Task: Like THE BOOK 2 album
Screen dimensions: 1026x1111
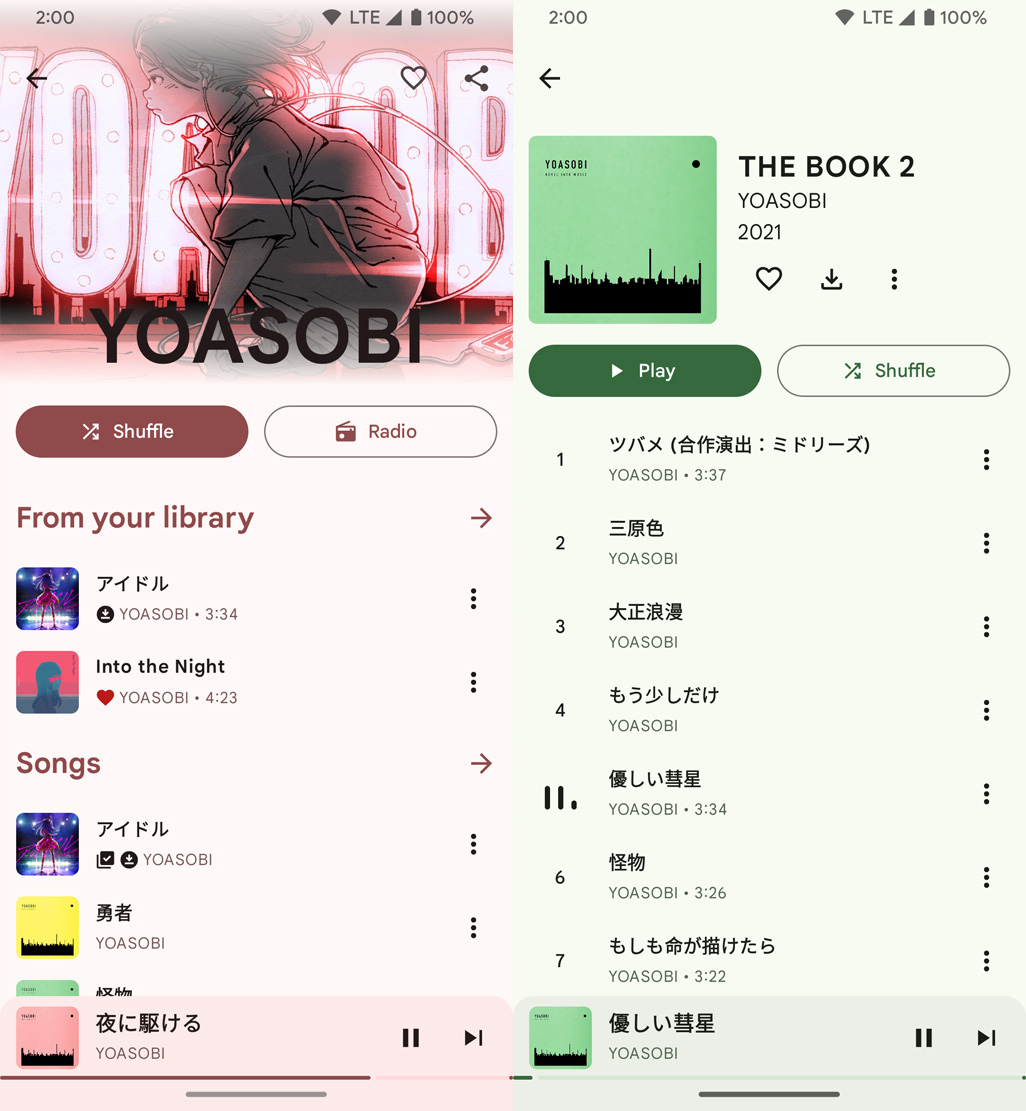Action: pos(768,279)
